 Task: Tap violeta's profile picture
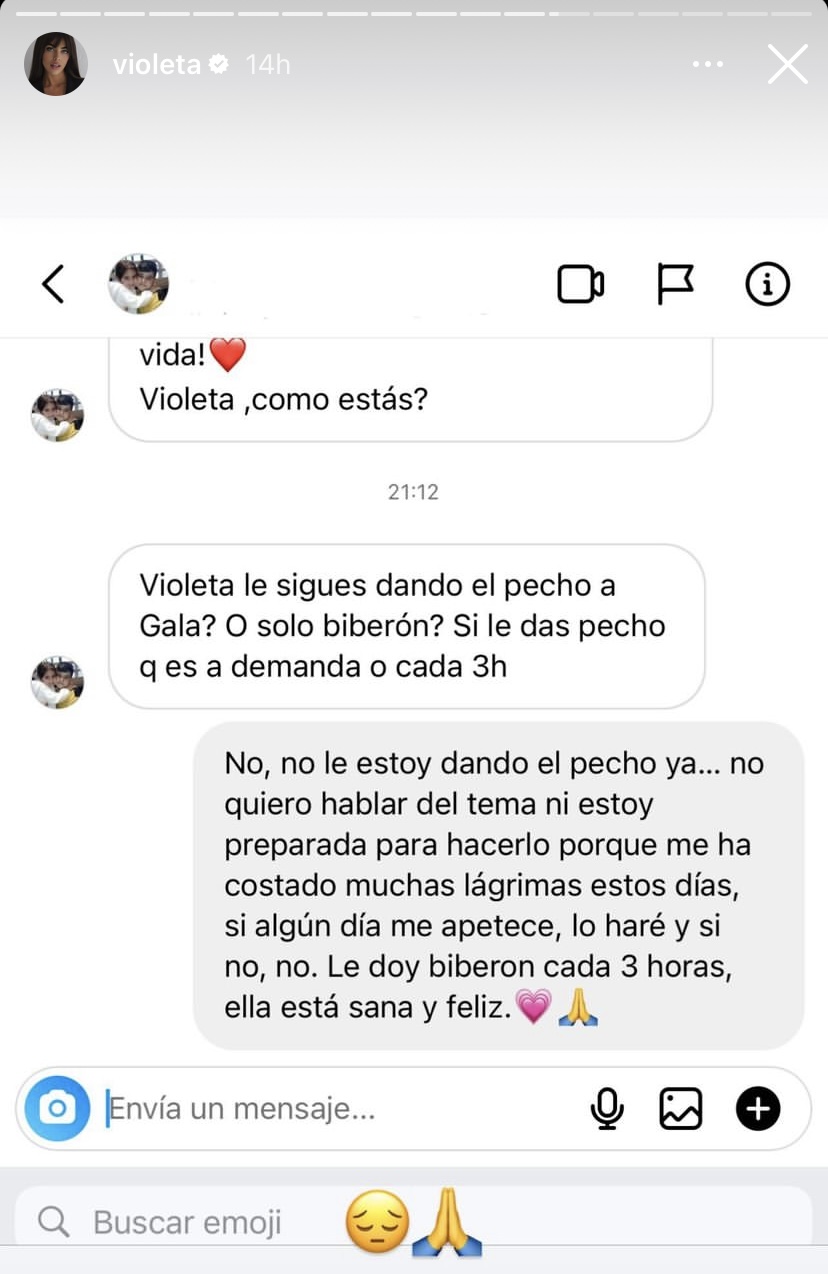[55, 64]
